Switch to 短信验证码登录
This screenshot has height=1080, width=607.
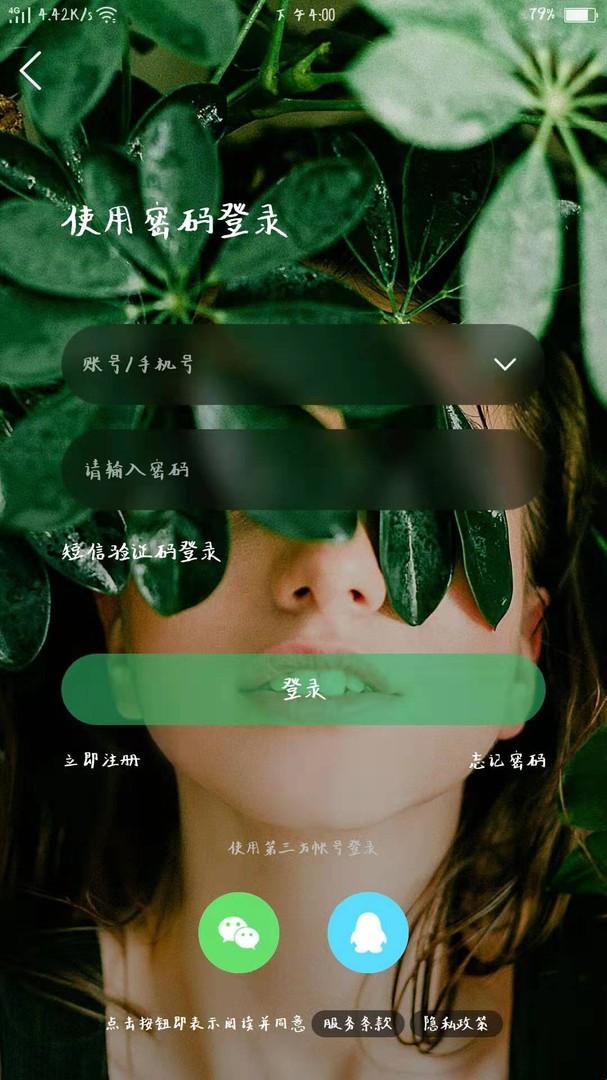141,552
